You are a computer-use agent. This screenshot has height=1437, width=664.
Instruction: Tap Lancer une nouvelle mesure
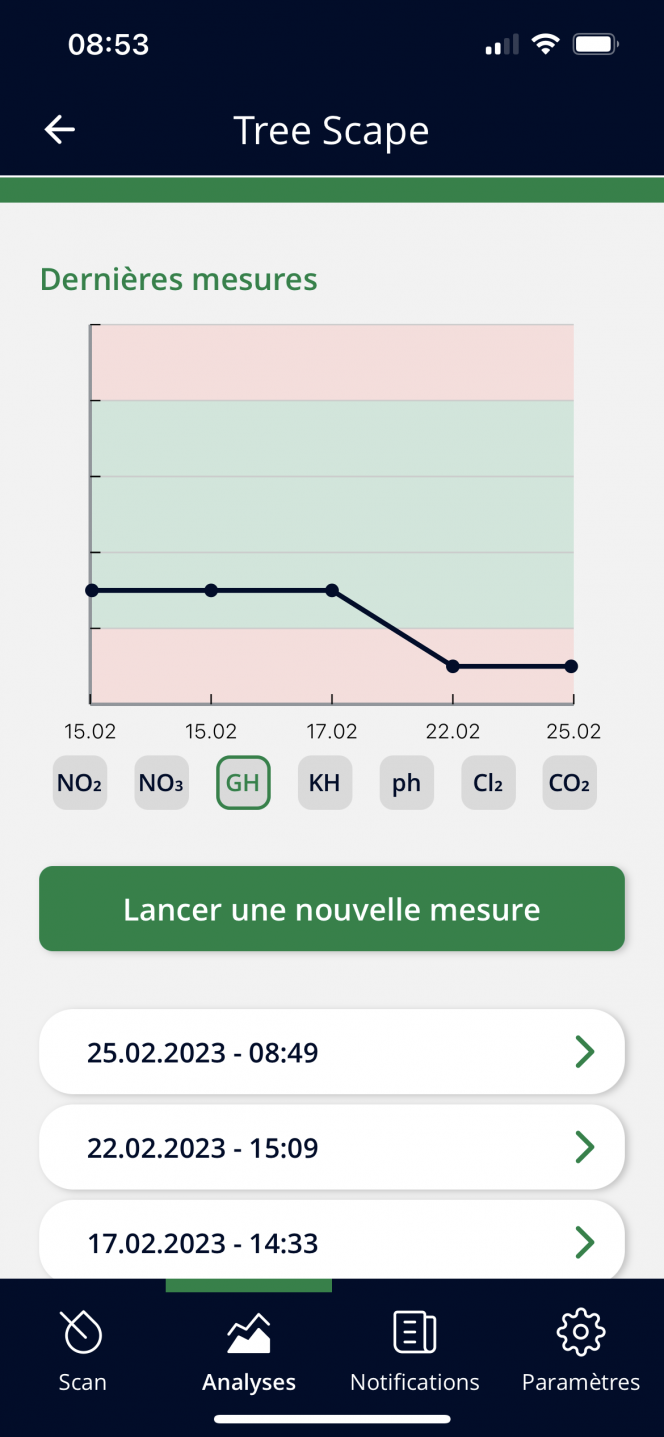332,909
